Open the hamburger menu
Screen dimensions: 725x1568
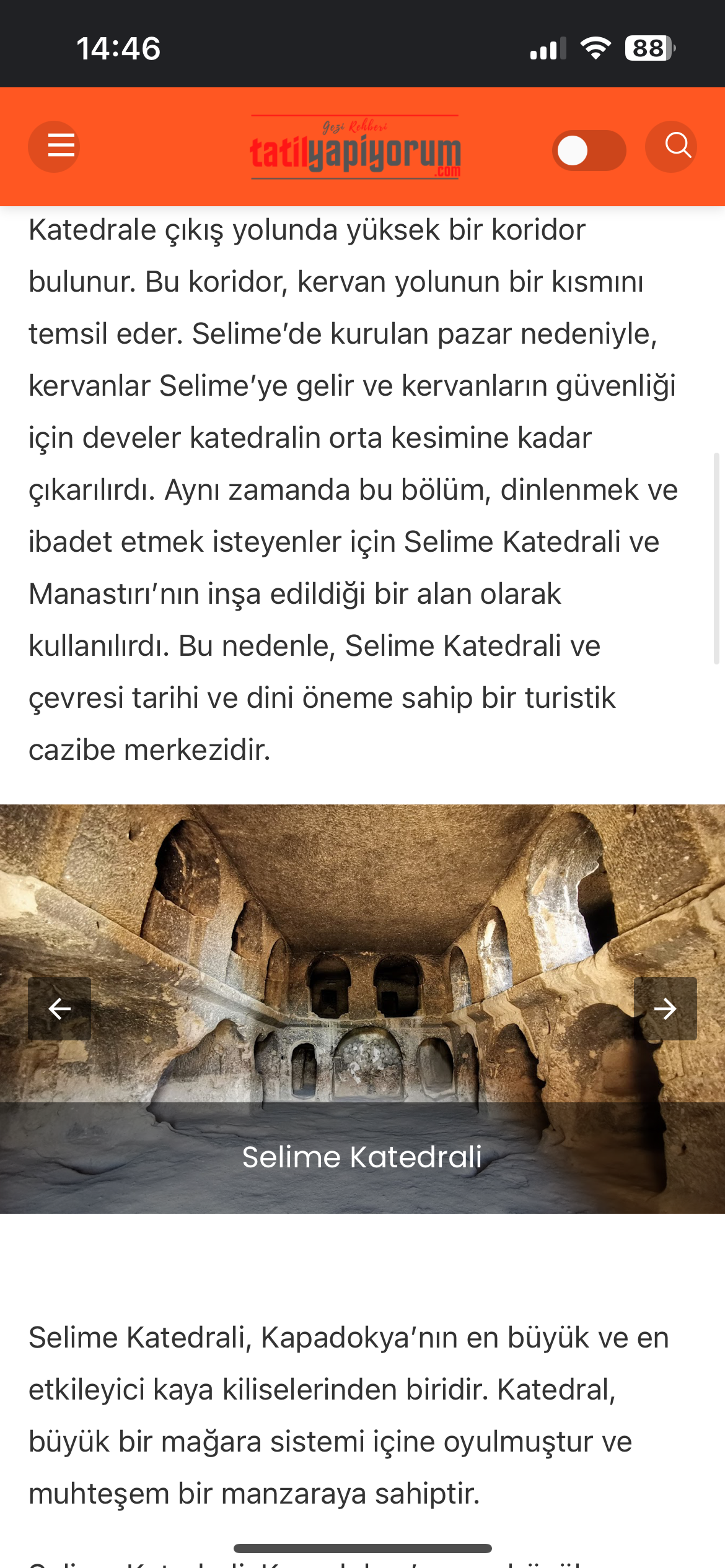coord(54,147)
